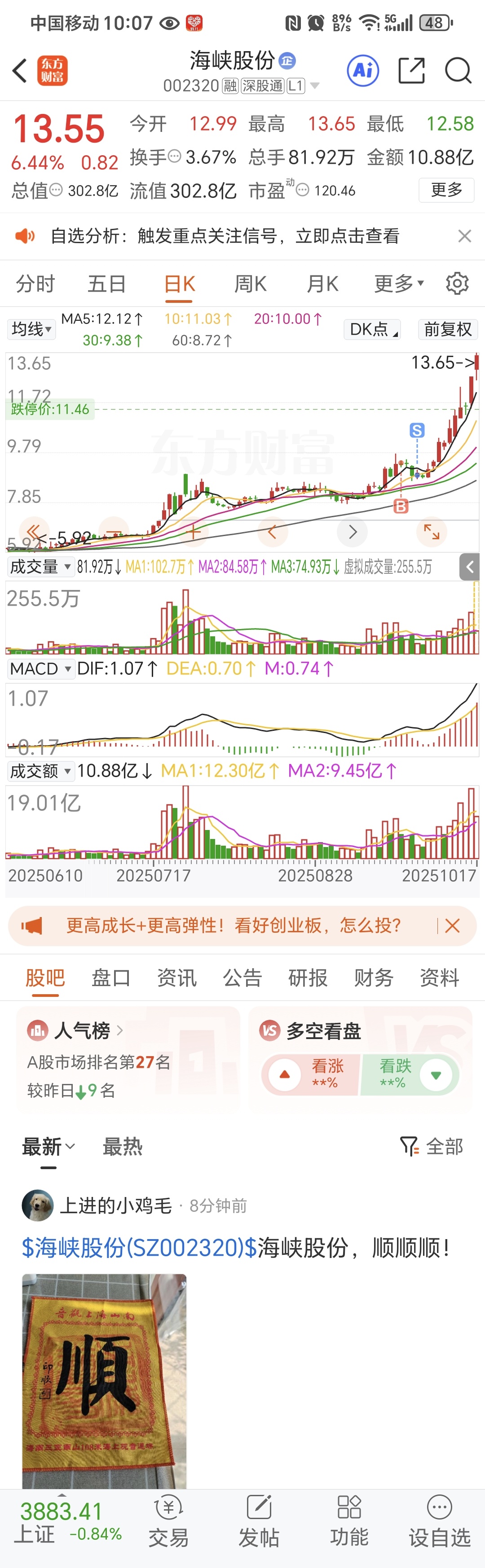The width and height of the screenshot is (485, 1568).
Task: Switch to the 分时 chart tab
Action: 35,284
